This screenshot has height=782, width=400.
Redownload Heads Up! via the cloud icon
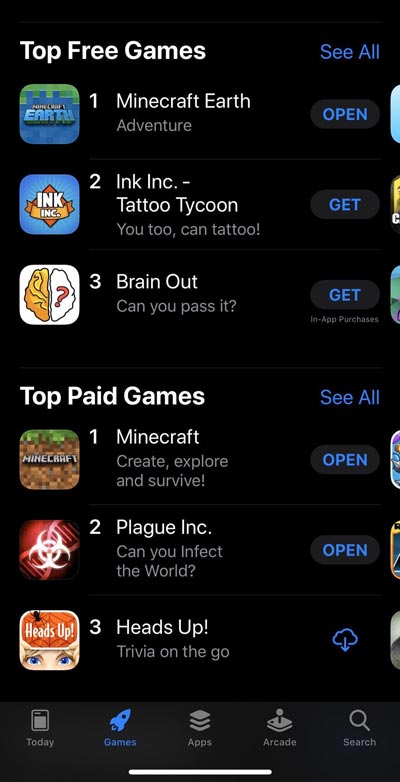tap(345, 640)
